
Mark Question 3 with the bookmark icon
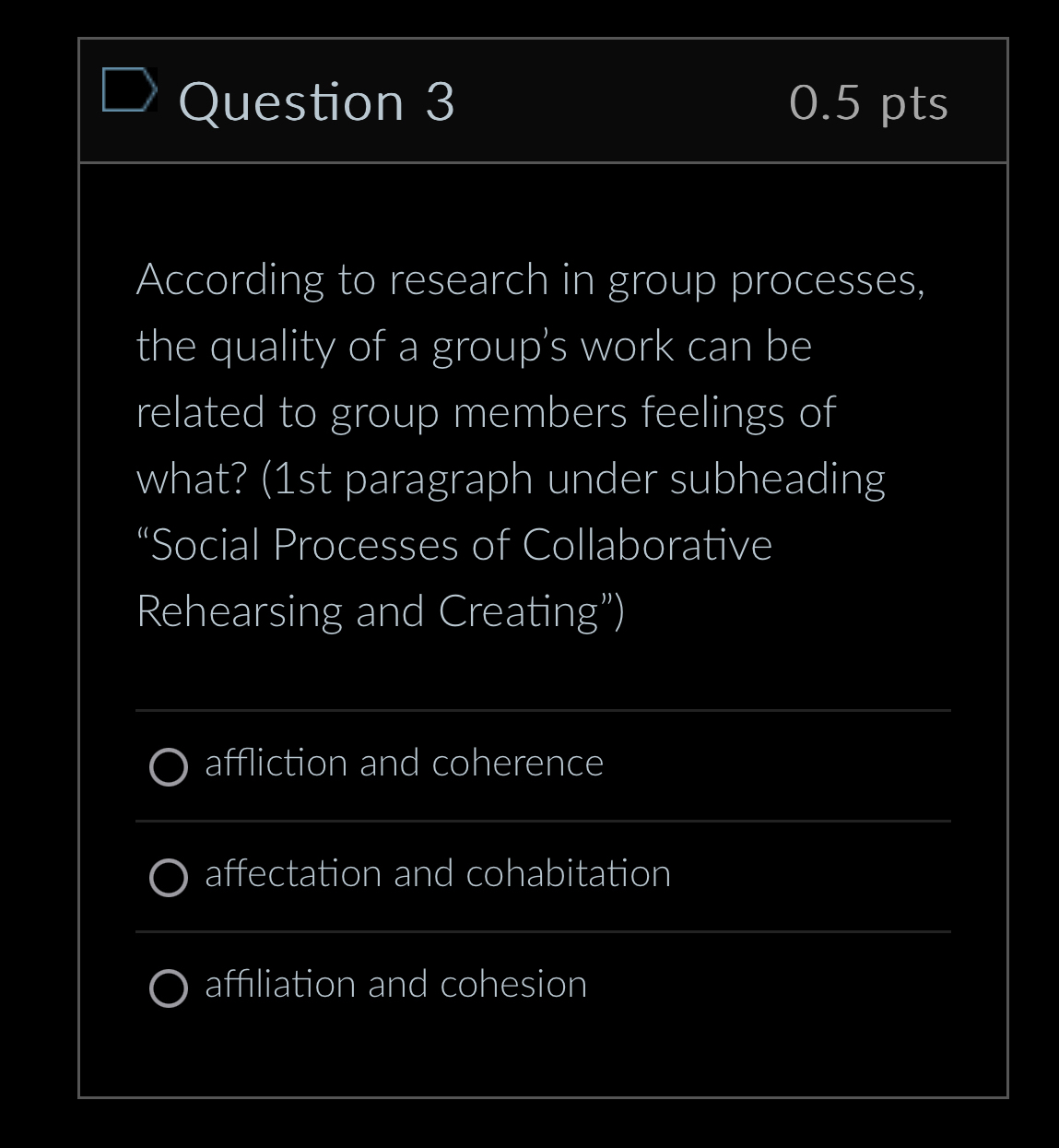point(130,91)
